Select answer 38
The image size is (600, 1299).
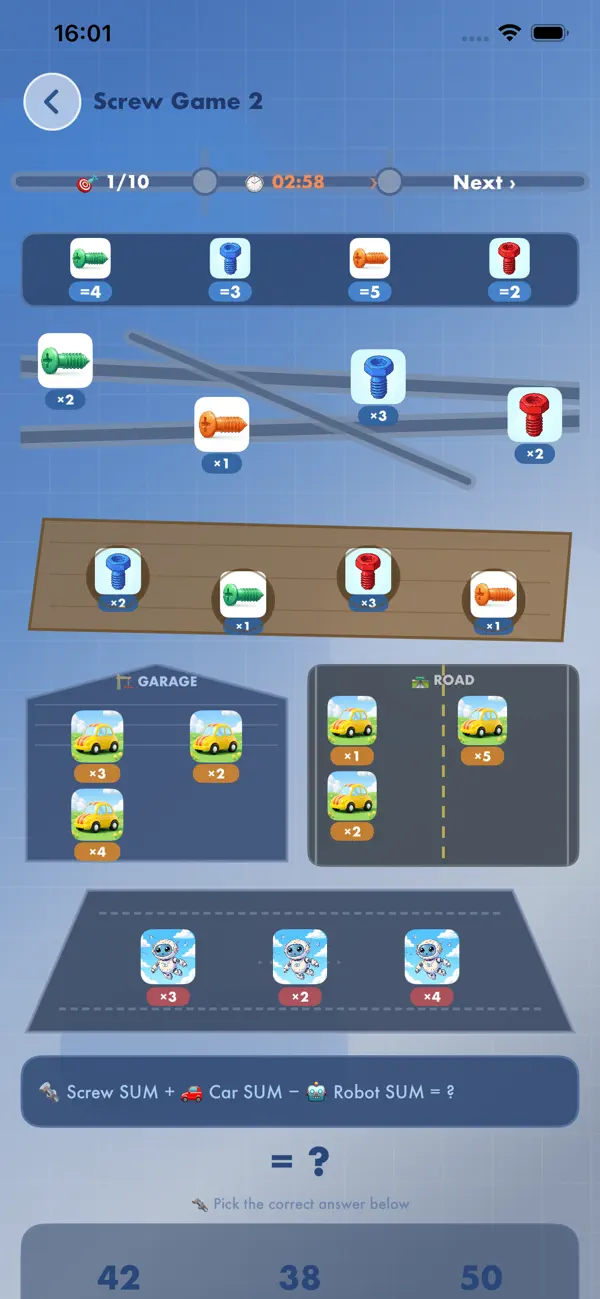[300, 1277]
